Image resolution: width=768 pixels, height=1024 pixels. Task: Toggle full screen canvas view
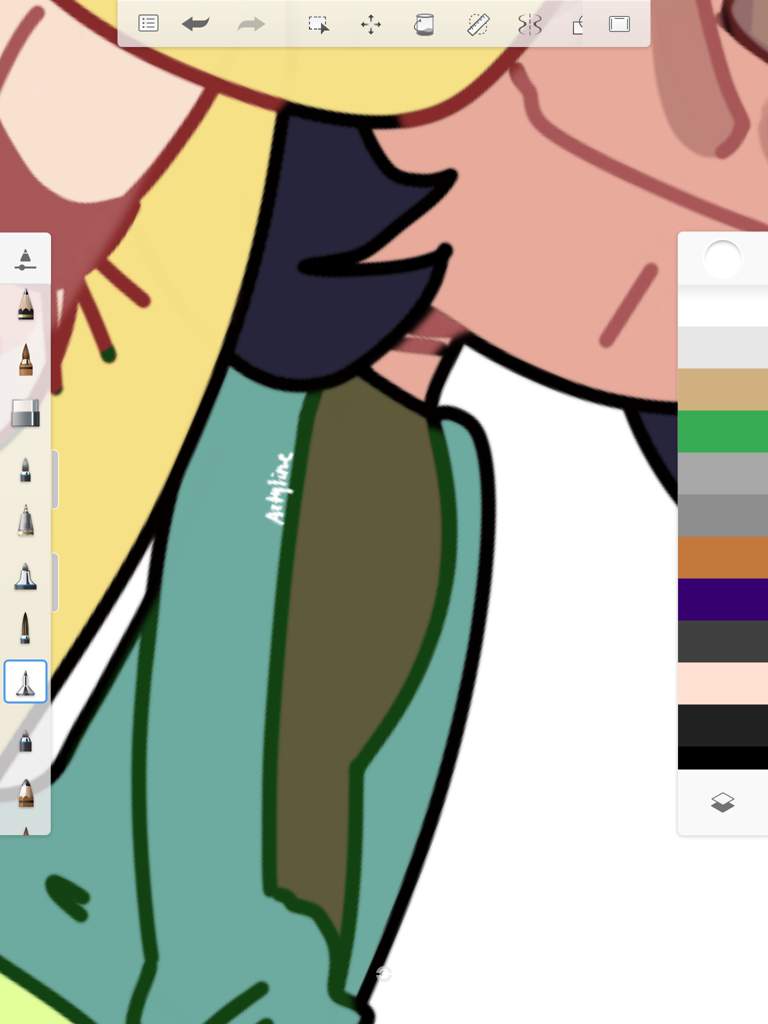pyautogui.click(x=620, y=24)
